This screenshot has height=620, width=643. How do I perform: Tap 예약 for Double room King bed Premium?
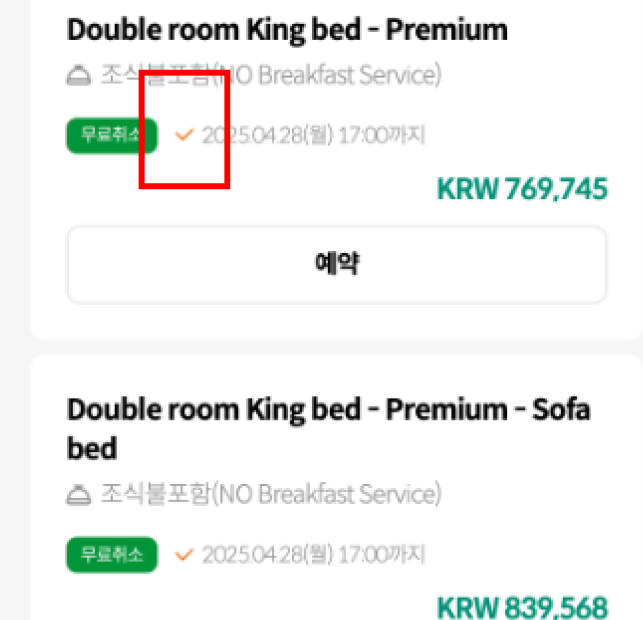[336, 264]
